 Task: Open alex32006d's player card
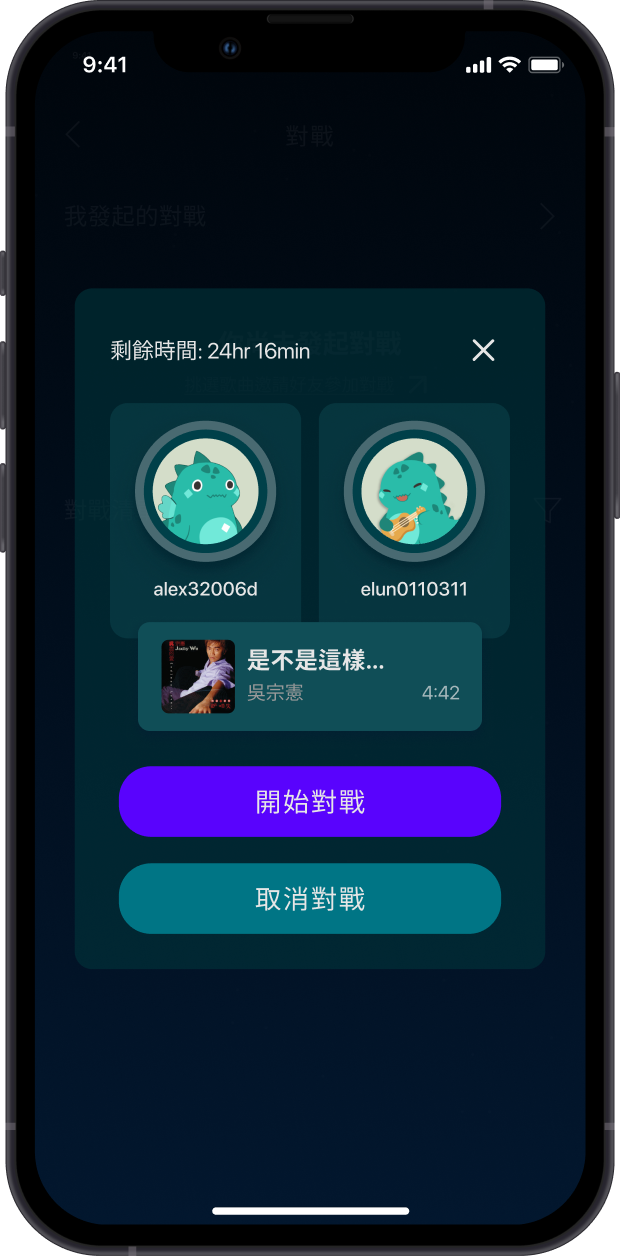coord(205,513)
